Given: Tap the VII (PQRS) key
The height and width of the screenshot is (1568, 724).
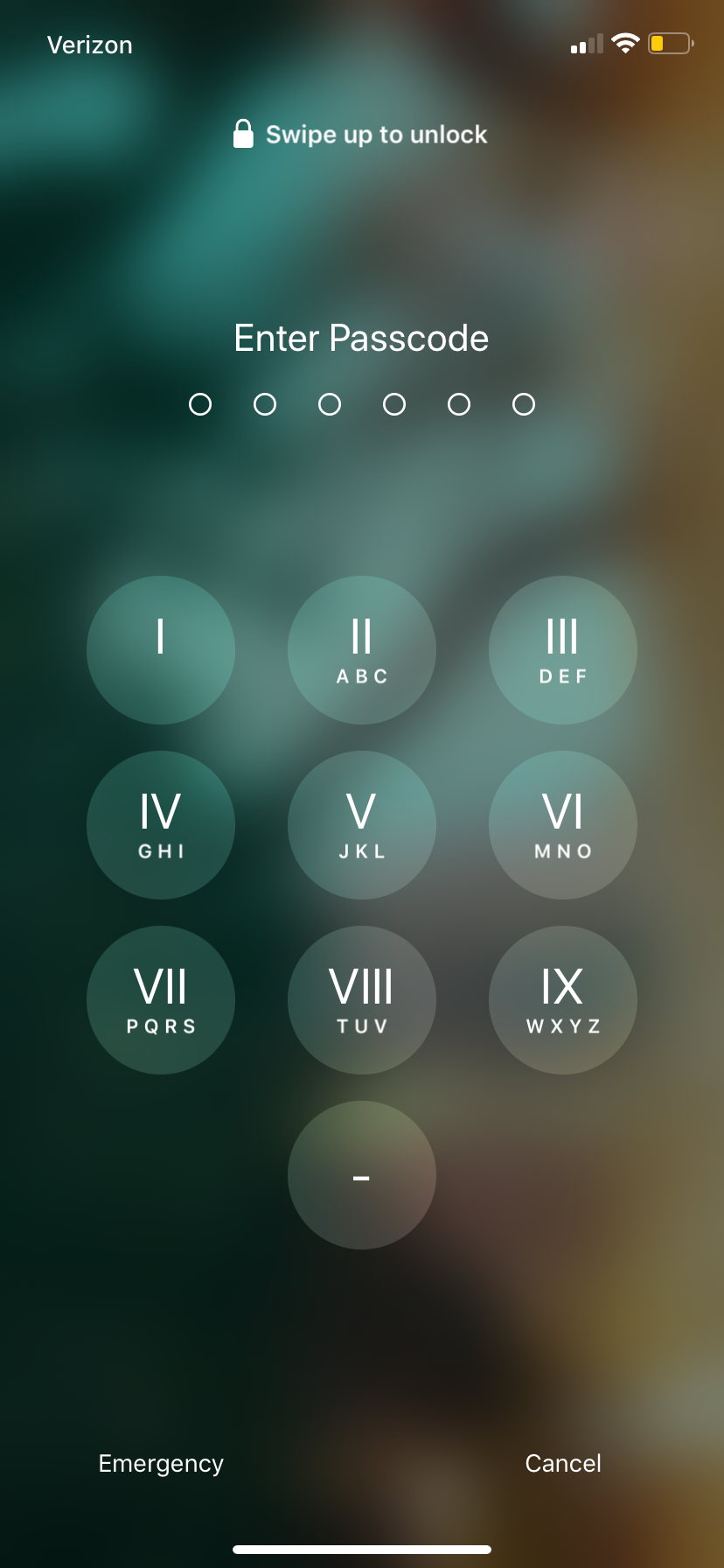Looking at the screenshot, I should pyautogui.click(x=161, y=1000).
